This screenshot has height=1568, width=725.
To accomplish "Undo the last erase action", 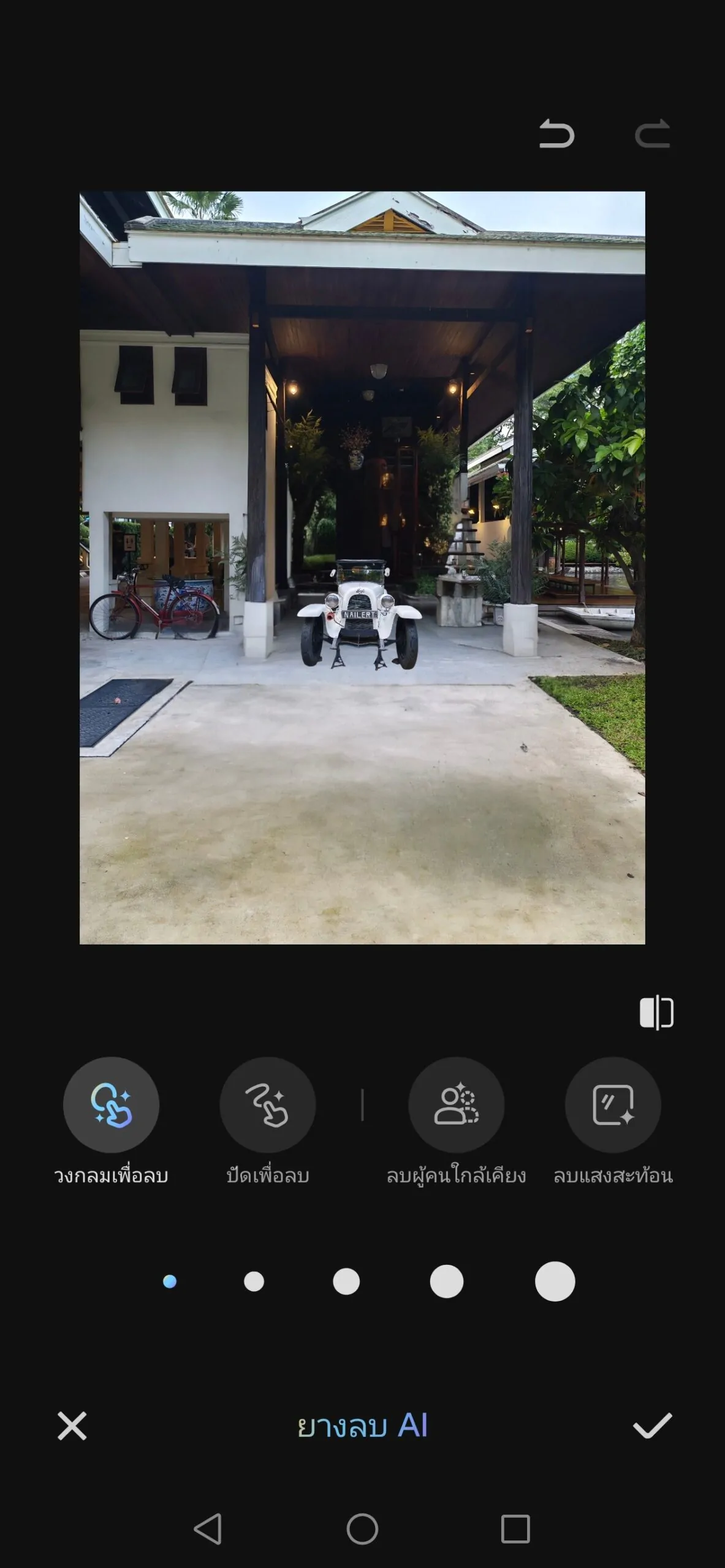I will 556,134.
